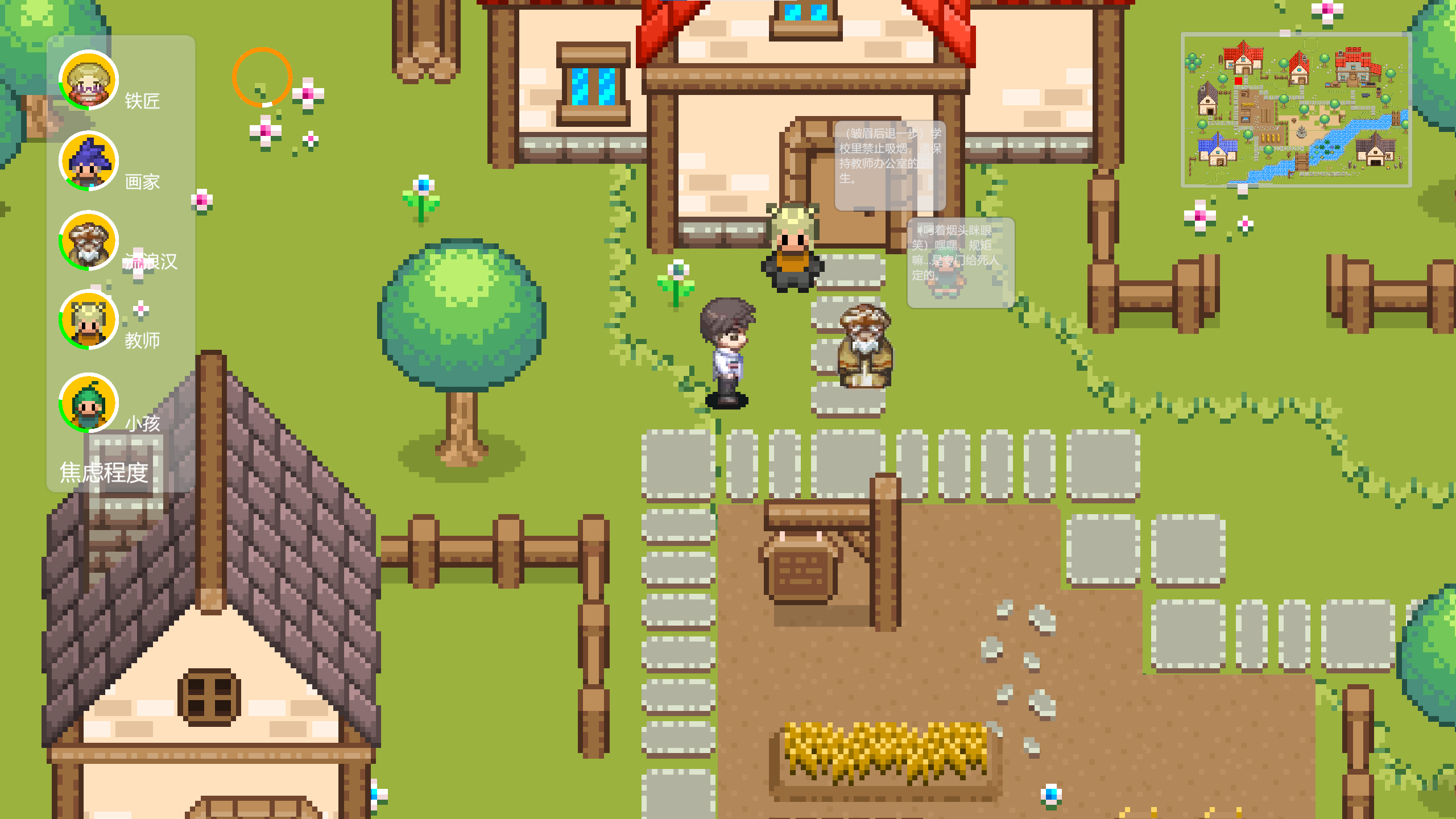Select the 小孩 character avatar
Image resolution: width=1456 pixels, height=819 pixels.
point(89,403)
